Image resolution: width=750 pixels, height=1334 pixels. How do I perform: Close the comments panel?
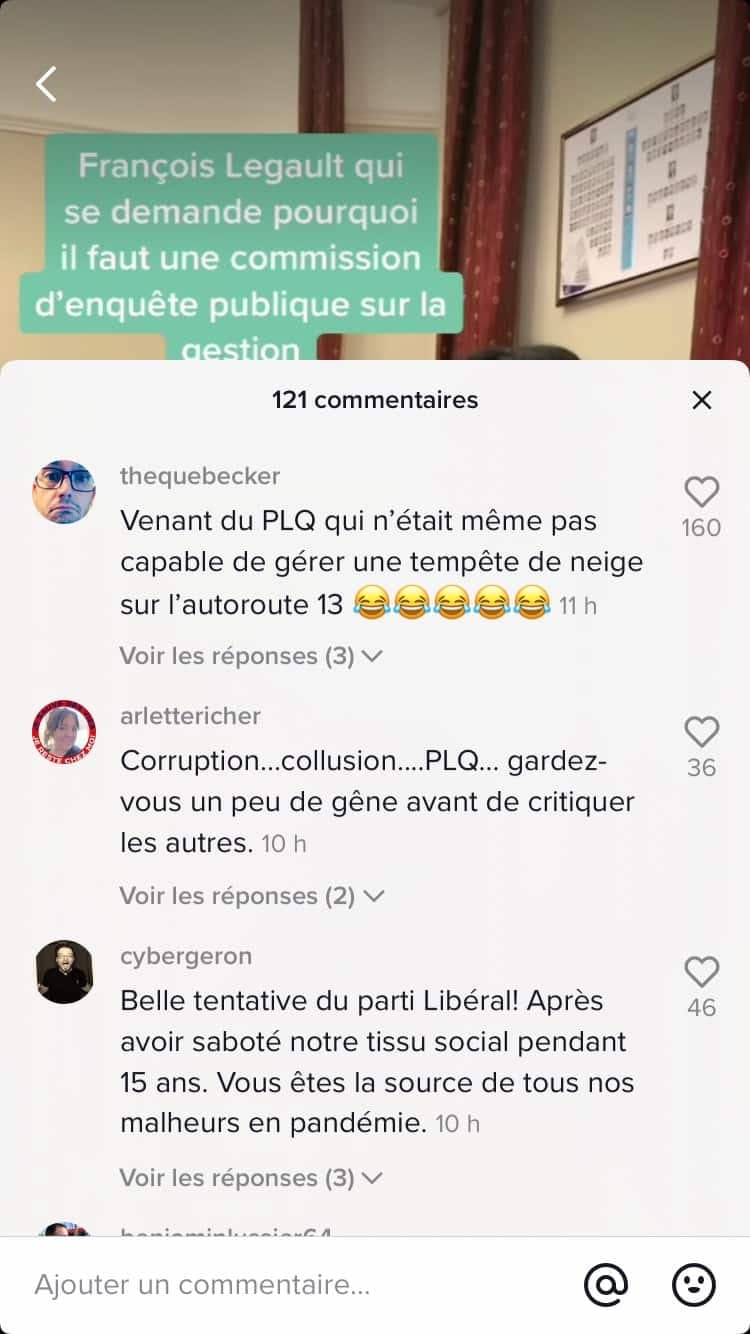[702, 400]
